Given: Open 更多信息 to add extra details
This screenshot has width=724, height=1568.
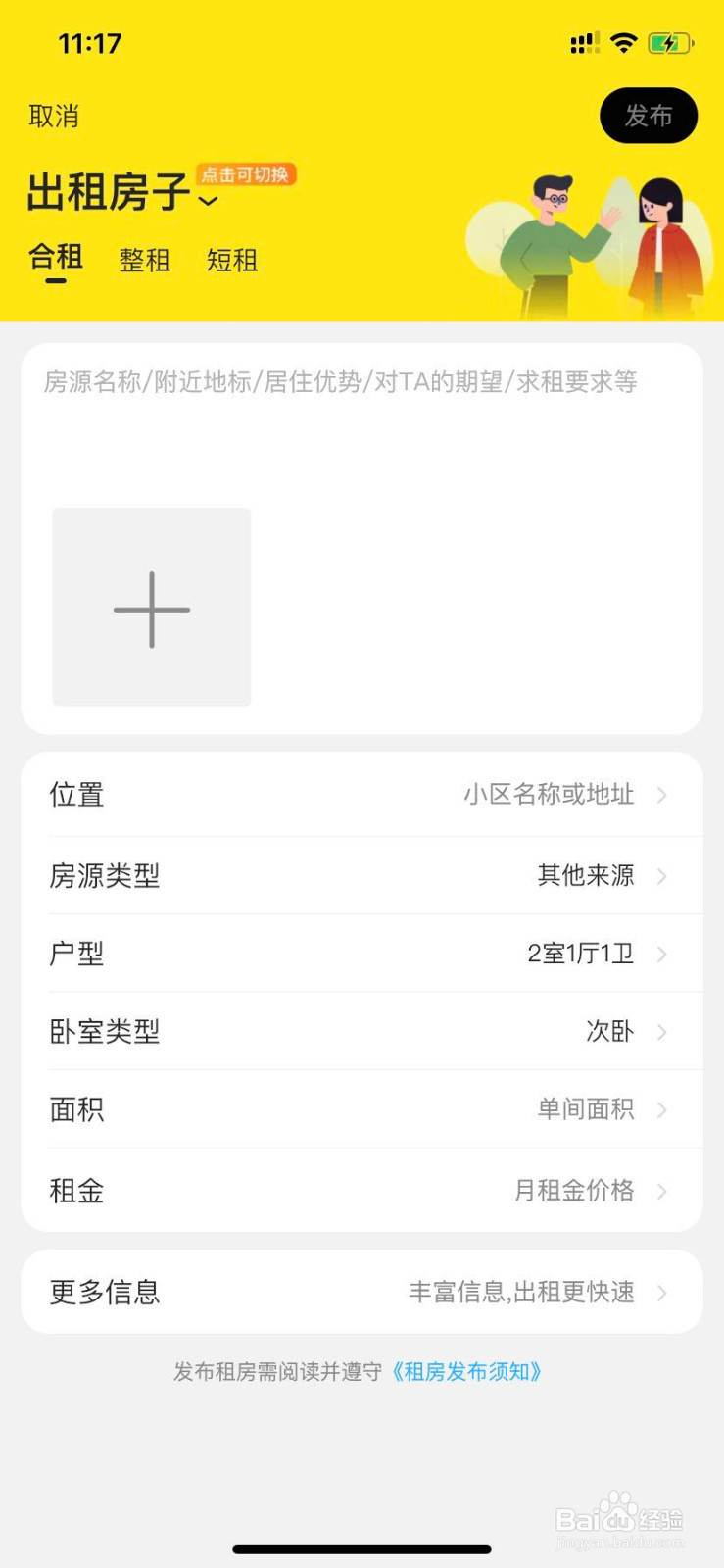Looking at the screenshot, I should pos(361,1292).
